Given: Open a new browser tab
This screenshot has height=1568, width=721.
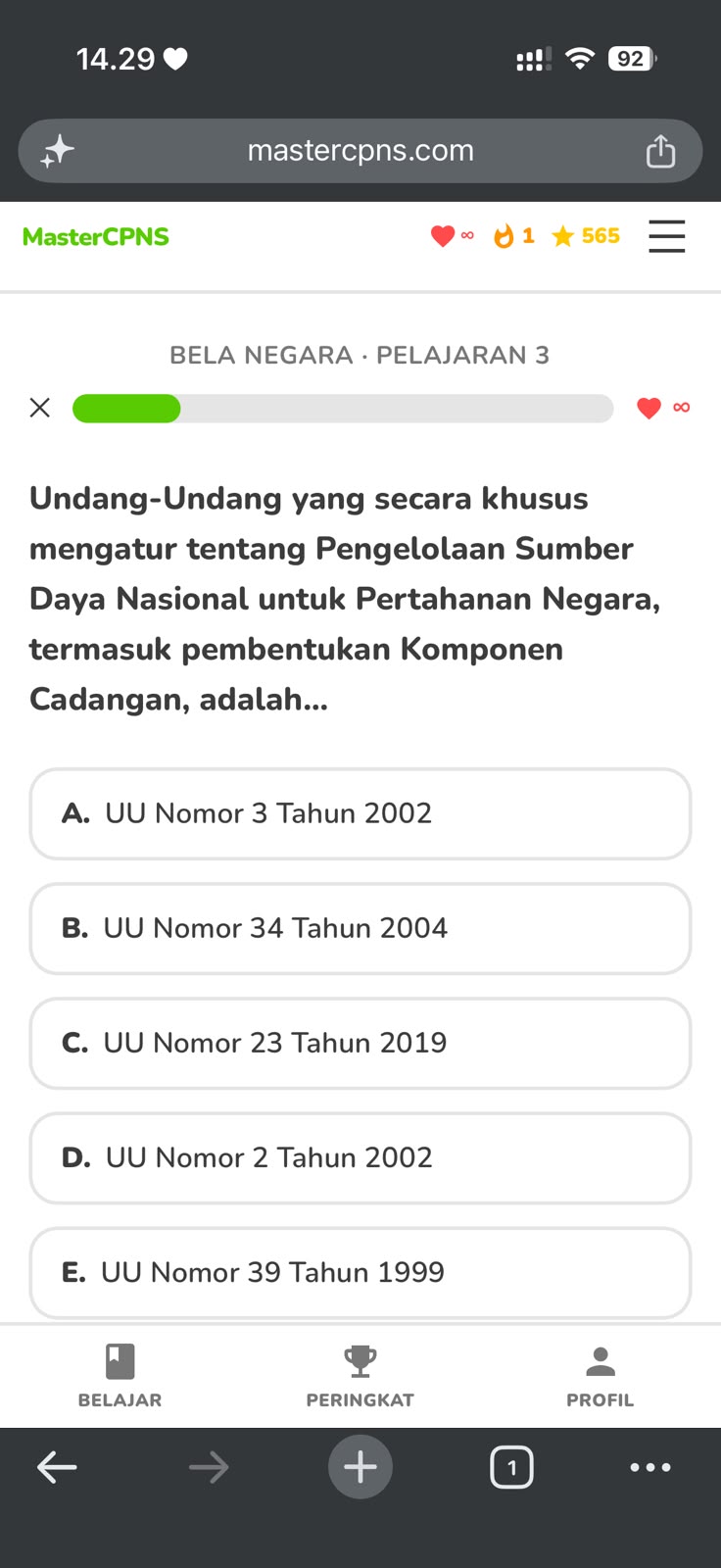Looking at the screenshot, I should [x=360, y=1467].
